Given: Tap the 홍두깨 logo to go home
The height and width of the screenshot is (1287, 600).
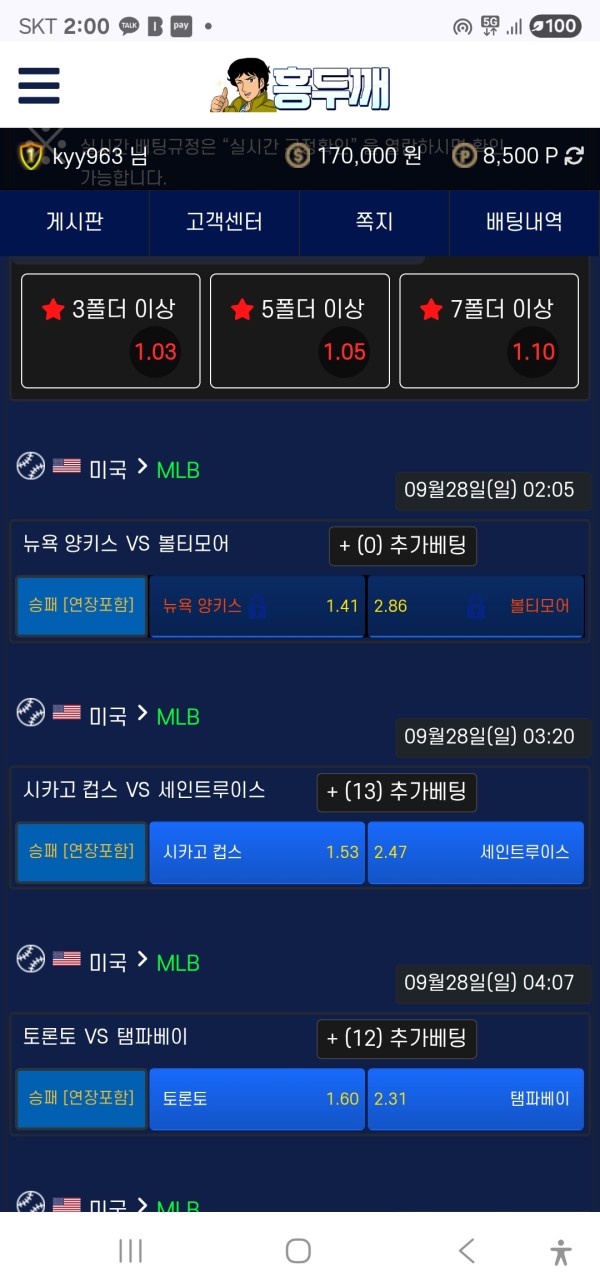Looking at the screenshot, I should 300,87.
